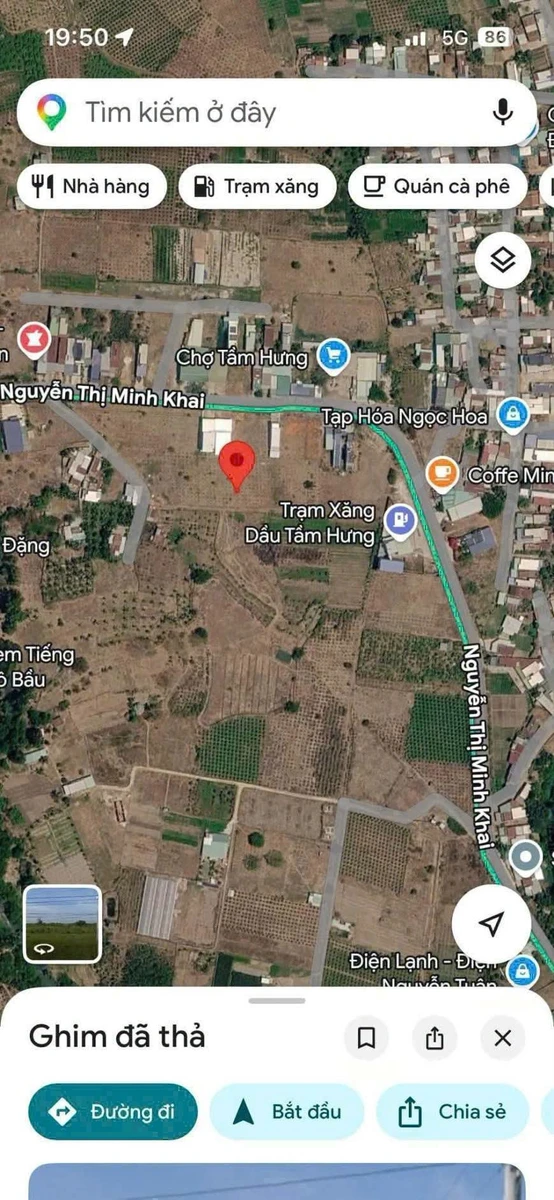The image size is (554, 1200).
Task: Save the dropped pin with bookmark icon
Action: (x=366, y=1038)
